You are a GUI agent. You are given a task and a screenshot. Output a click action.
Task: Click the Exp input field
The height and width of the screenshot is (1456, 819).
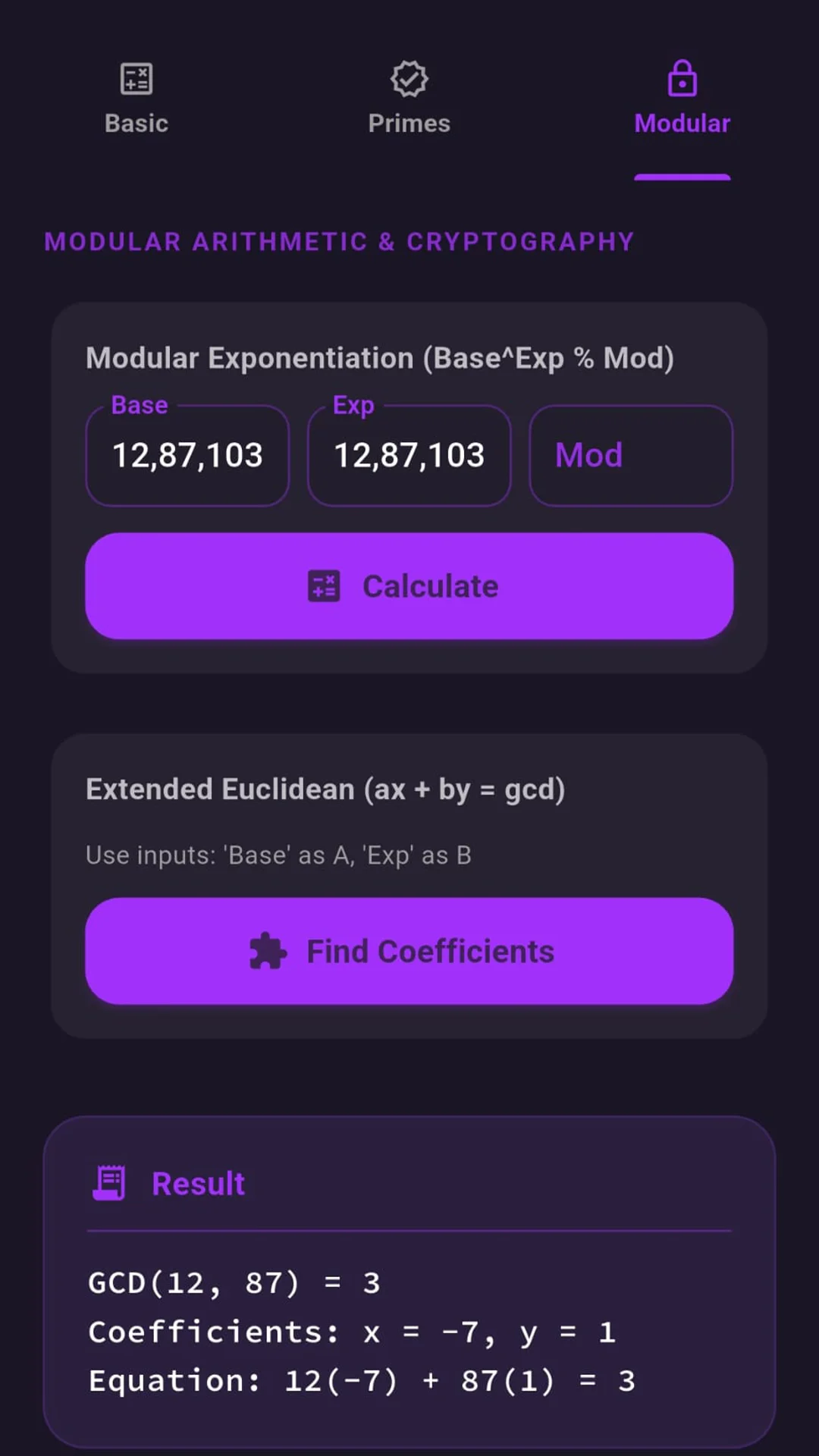click(x=409, y=455)
